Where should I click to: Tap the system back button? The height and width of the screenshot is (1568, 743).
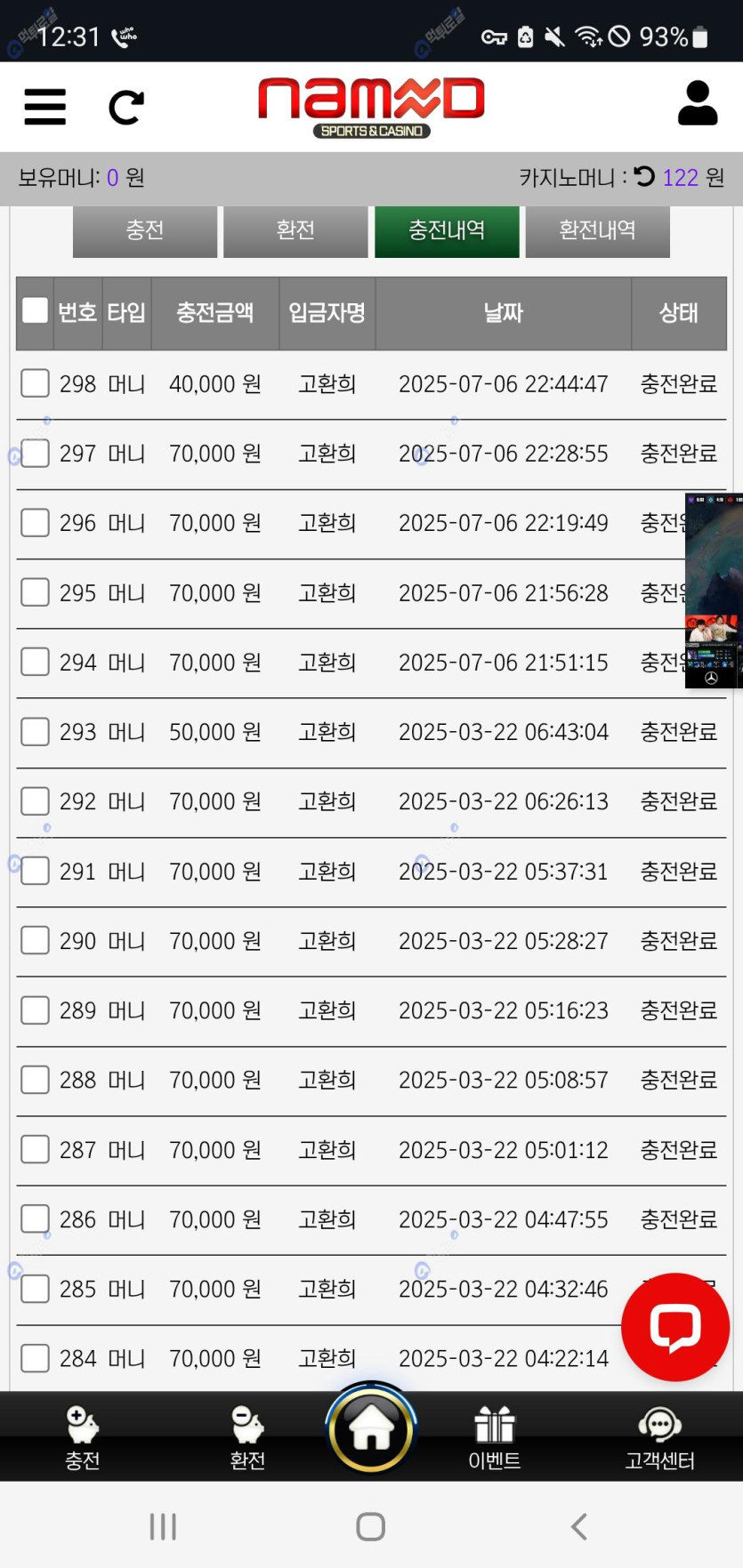point(578,1526)
